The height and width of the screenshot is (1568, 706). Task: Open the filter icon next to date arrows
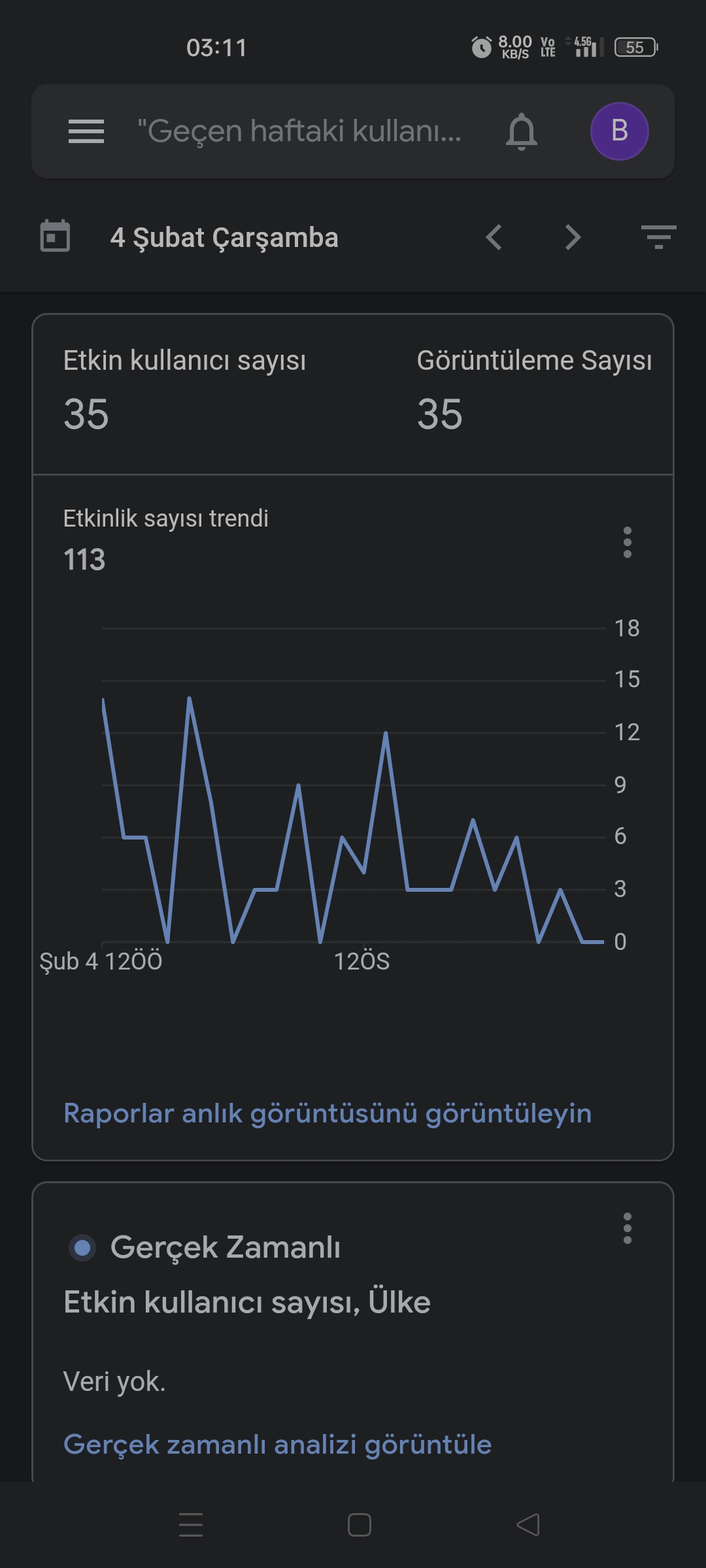(x=658, y=237)
